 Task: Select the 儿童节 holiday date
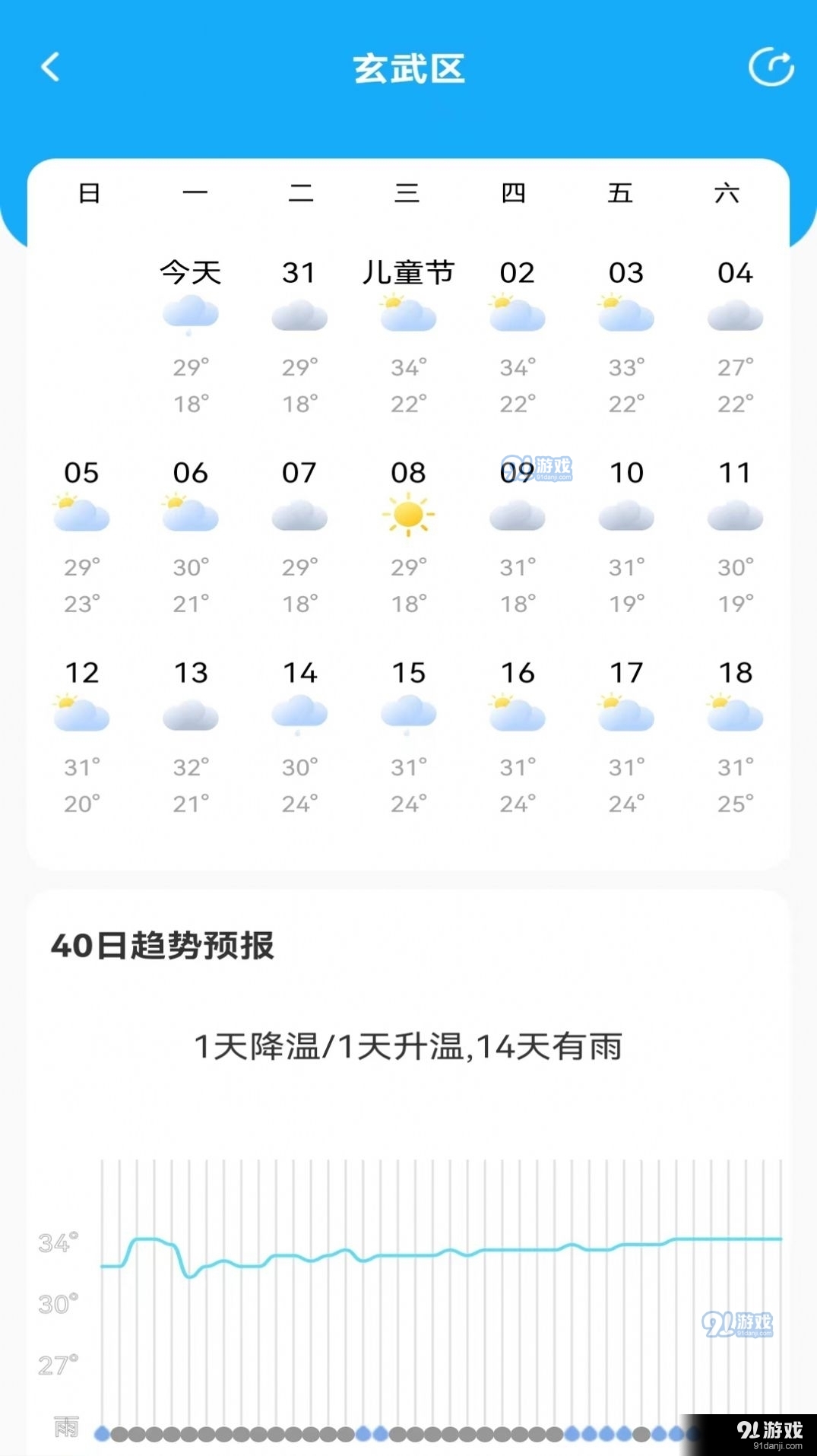coord(409,272)
